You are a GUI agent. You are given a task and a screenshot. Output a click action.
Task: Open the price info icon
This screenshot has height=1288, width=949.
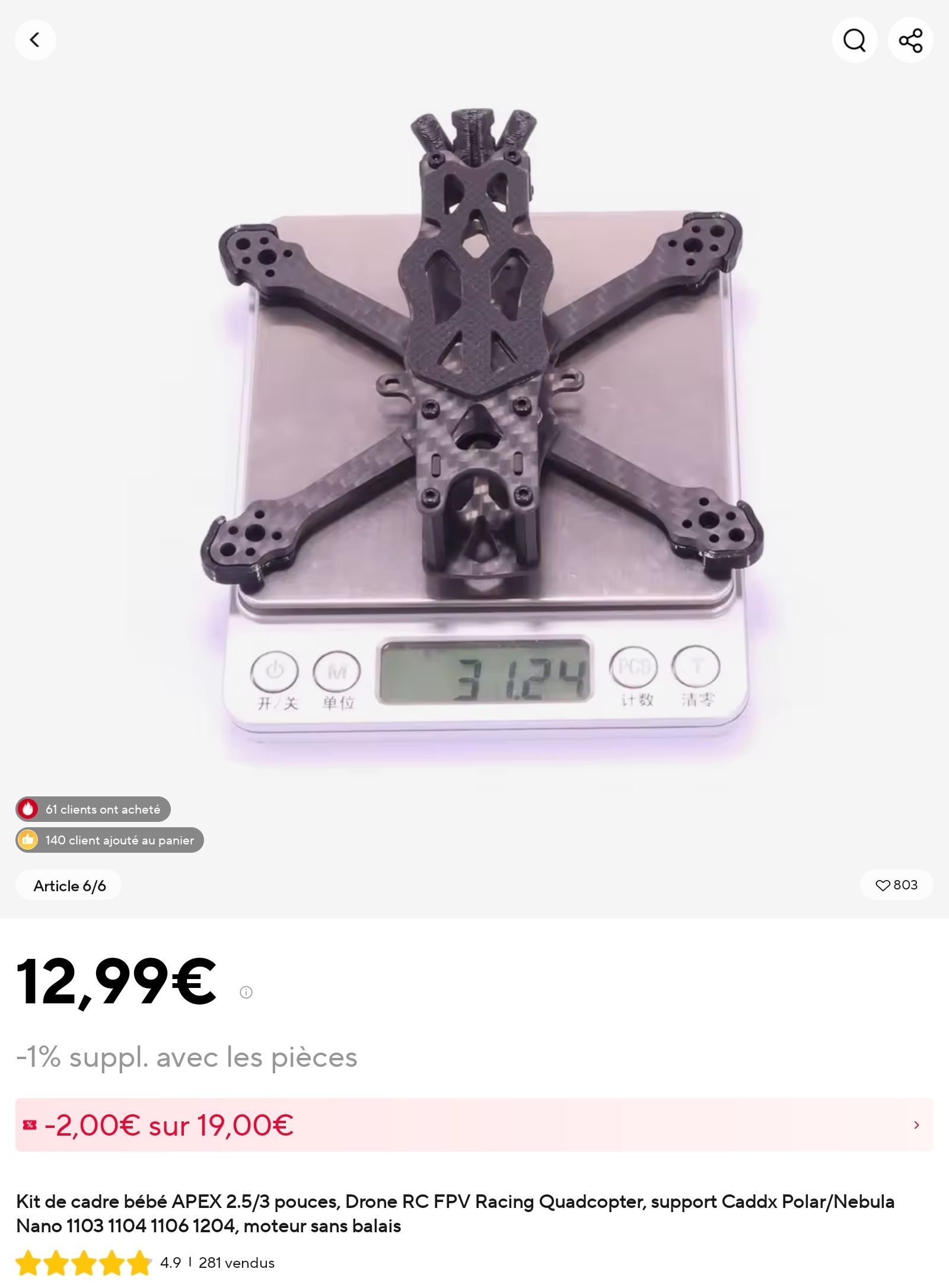point(246,992)
